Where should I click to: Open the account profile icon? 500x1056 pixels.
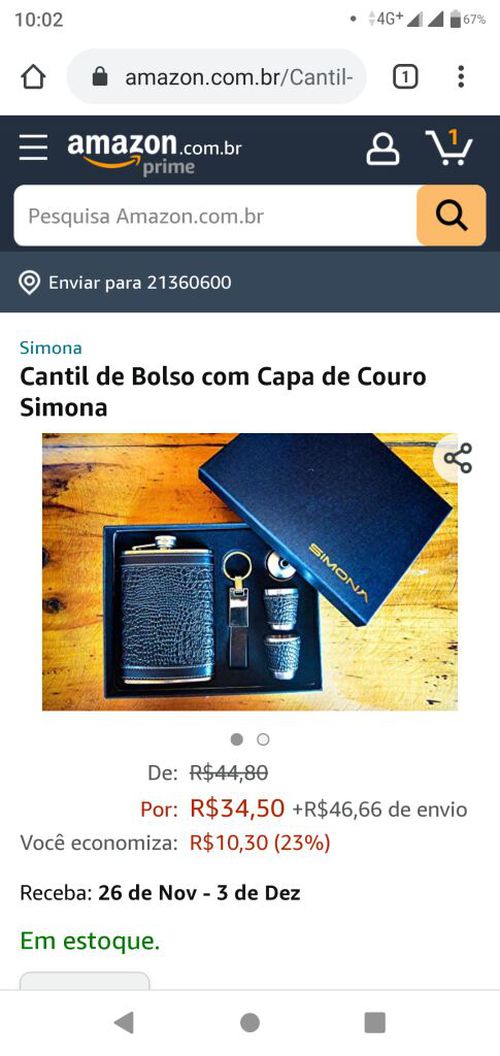(383, 148)
